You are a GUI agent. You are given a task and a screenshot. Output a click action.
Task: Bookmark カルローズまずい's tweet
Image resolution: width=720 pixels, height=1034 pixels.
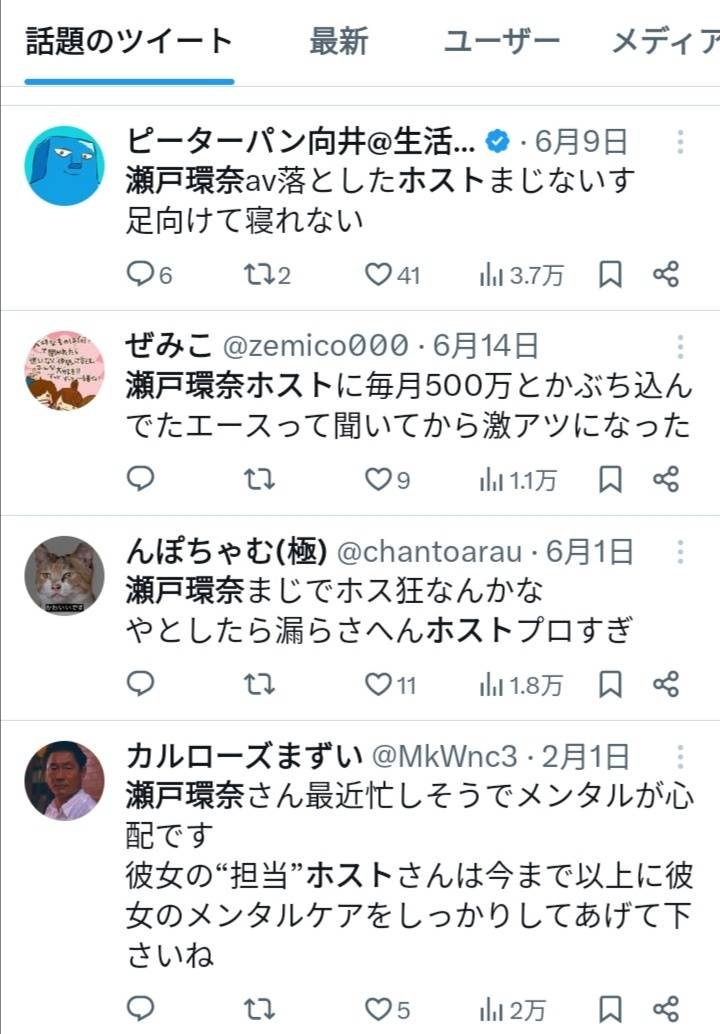click(610, 1008)
